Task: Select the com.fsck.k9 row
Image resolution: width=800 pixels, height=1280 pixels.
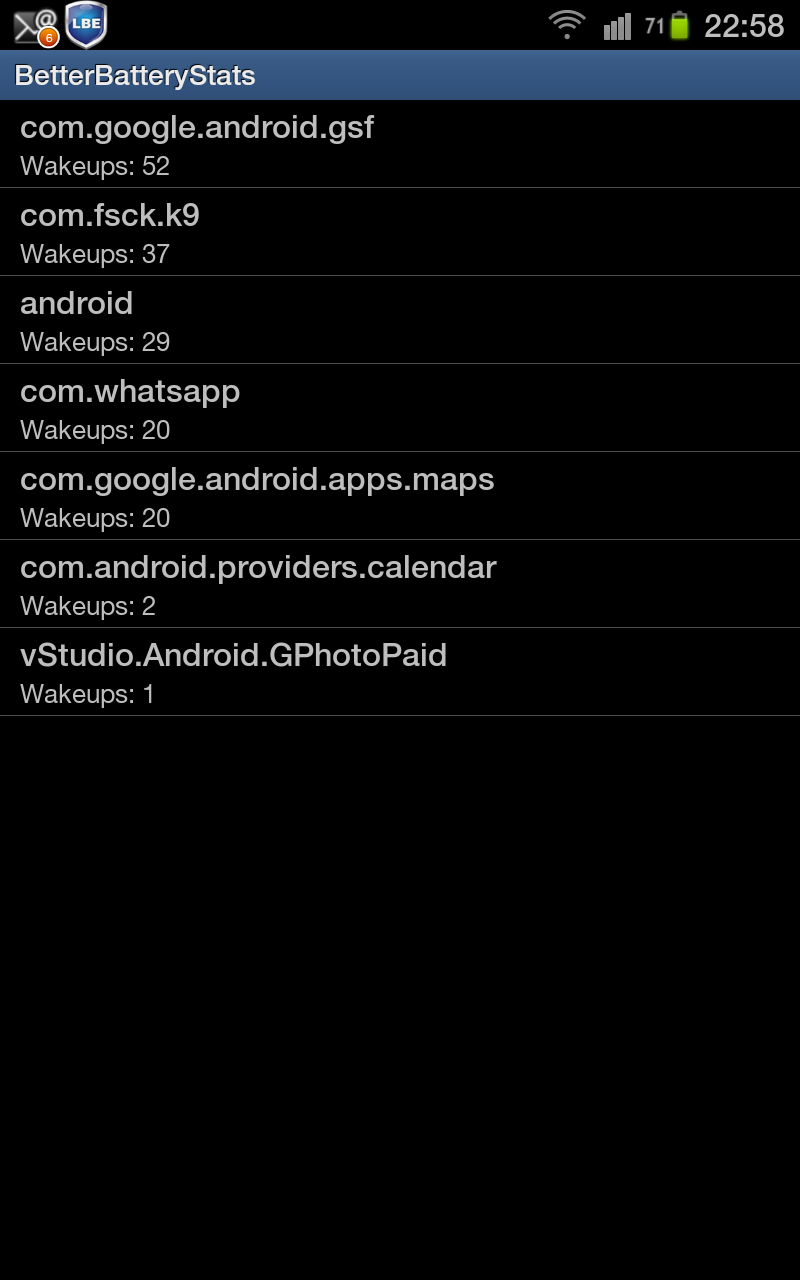Action: click(400, 232)
